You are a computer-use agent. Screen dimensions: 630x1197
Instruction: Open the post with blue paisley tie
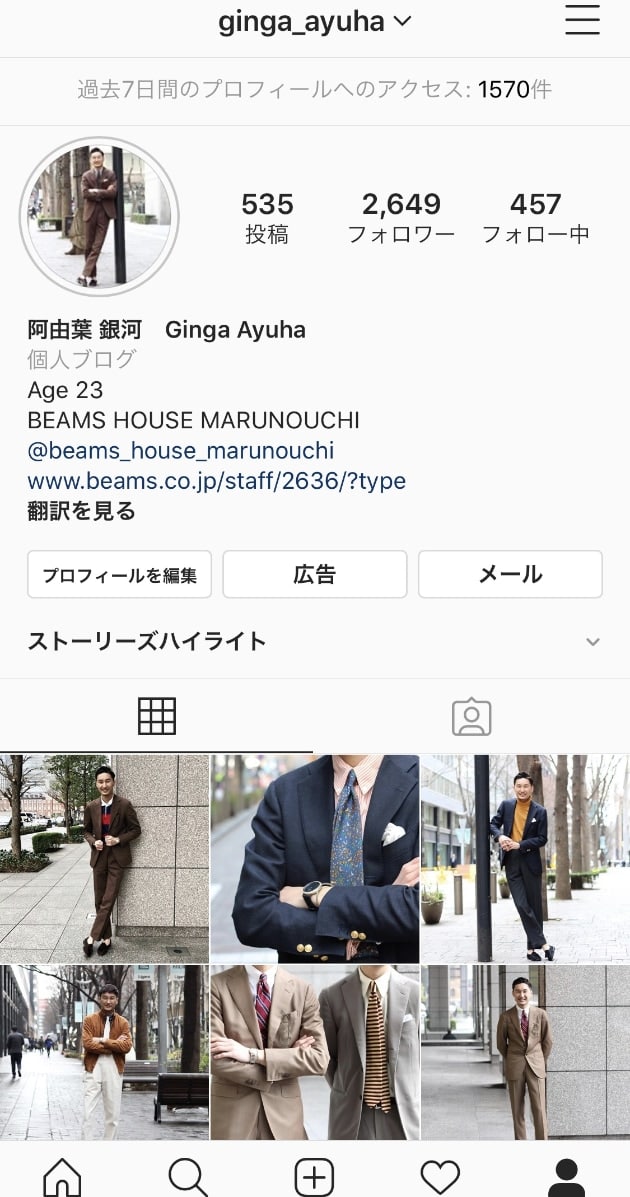click(314, 859)
